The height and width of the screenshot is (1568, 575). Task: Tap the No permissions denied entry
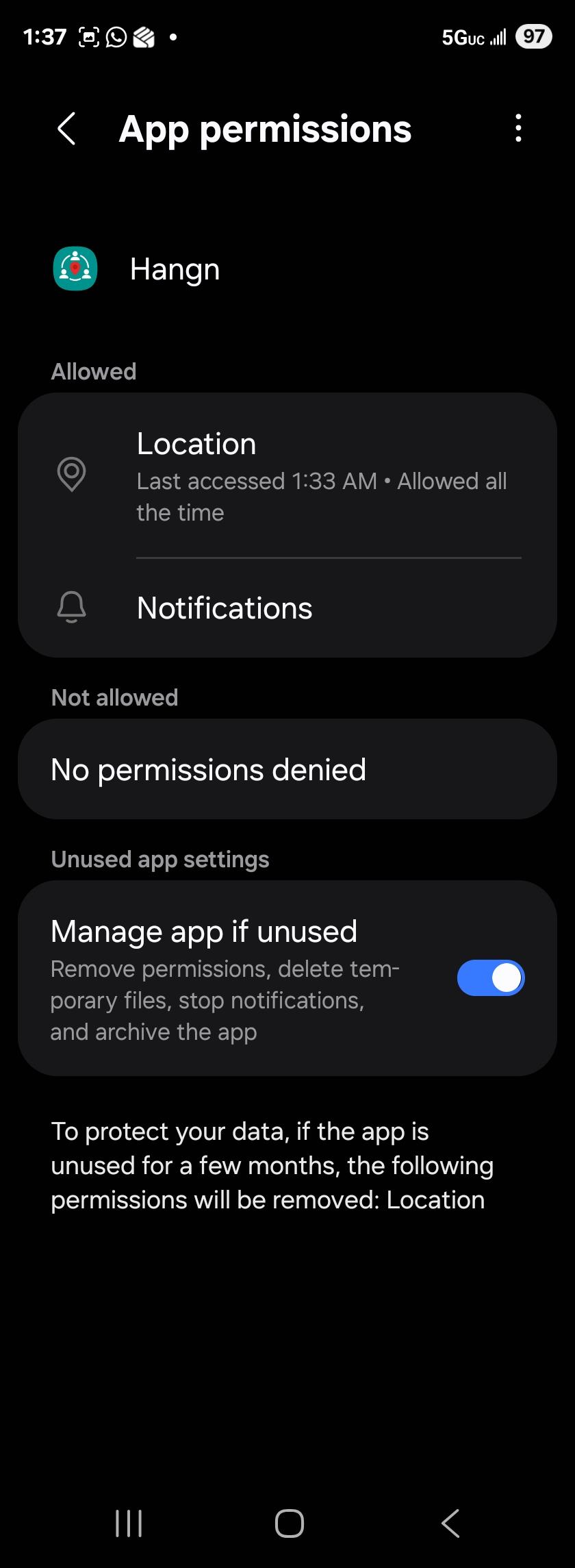click(x=287, y=769)
